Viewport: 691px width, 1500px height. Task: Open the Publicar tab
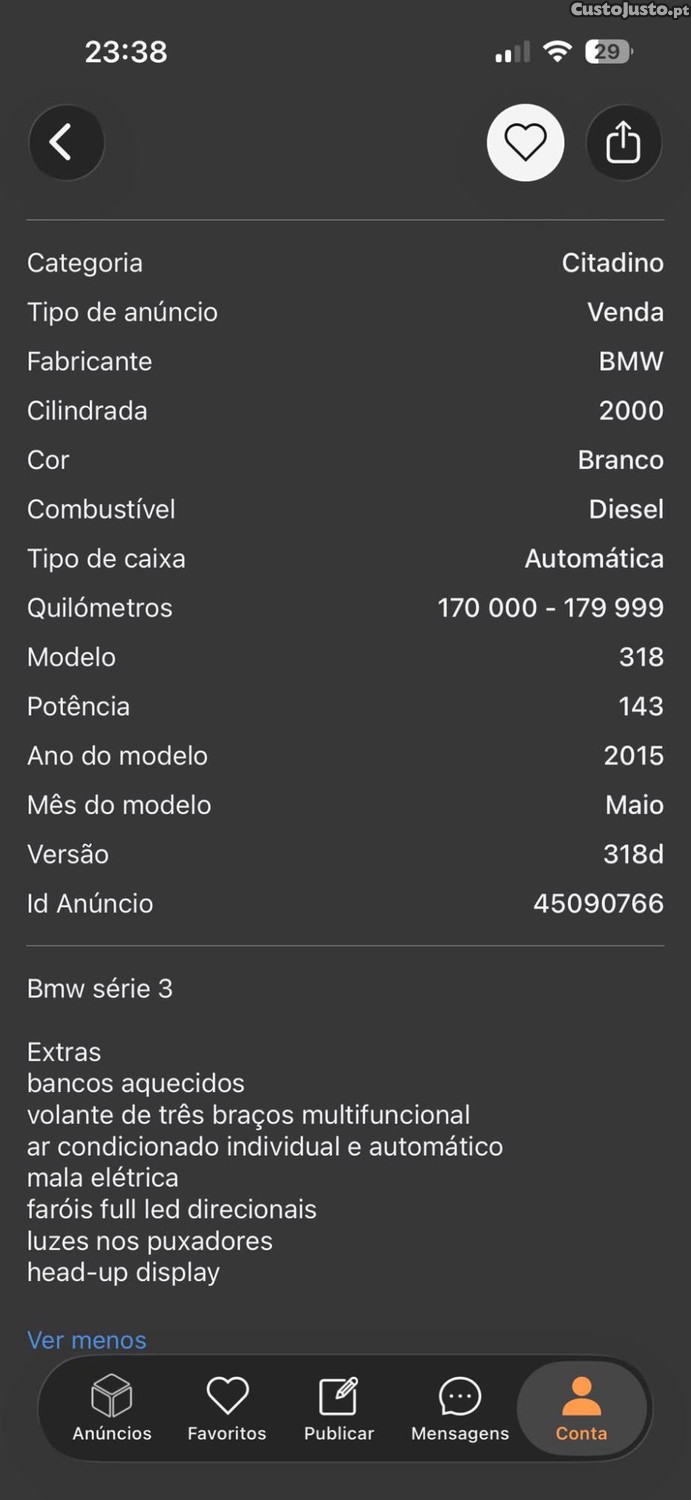[x=339, y=1409]
